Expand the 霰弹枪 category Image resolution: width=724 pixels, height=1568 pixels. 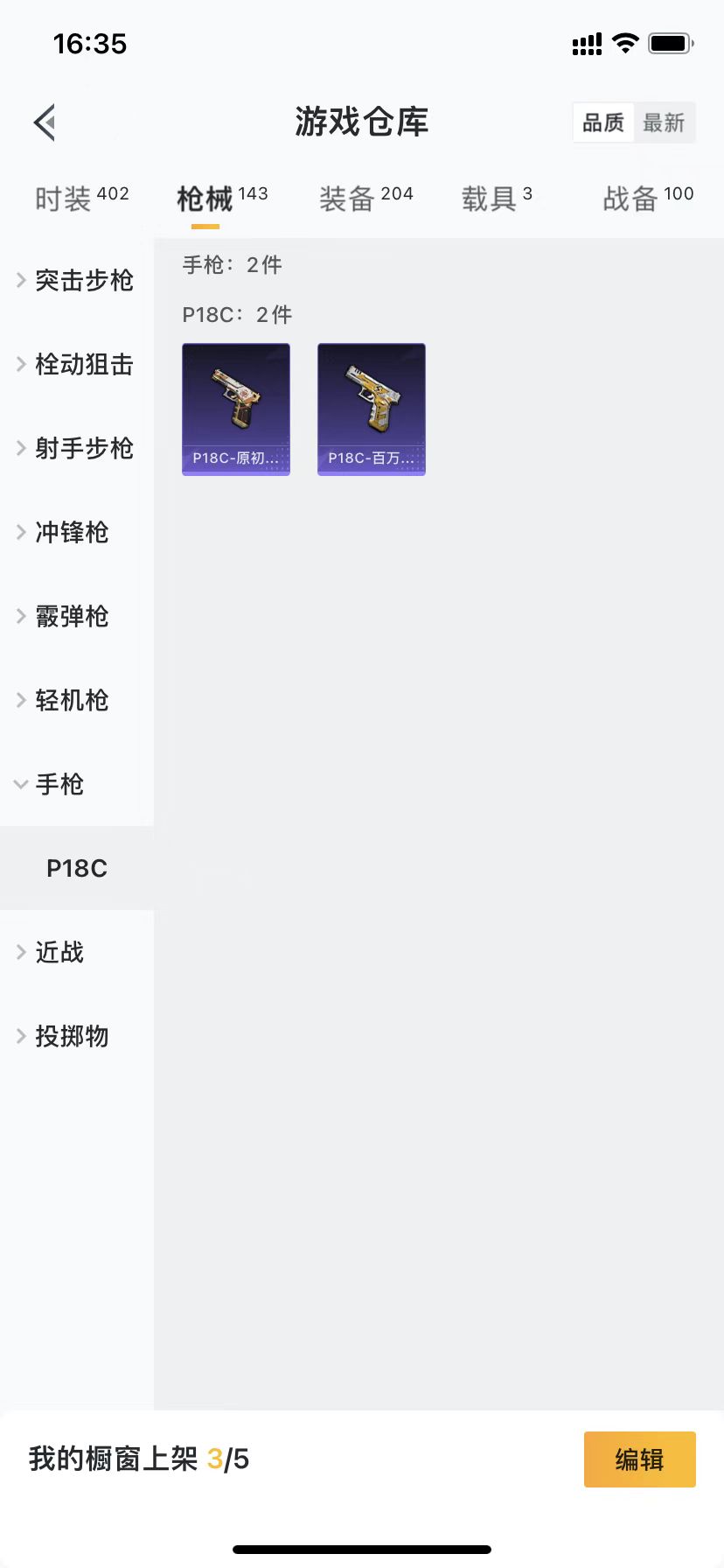point(66,616)
